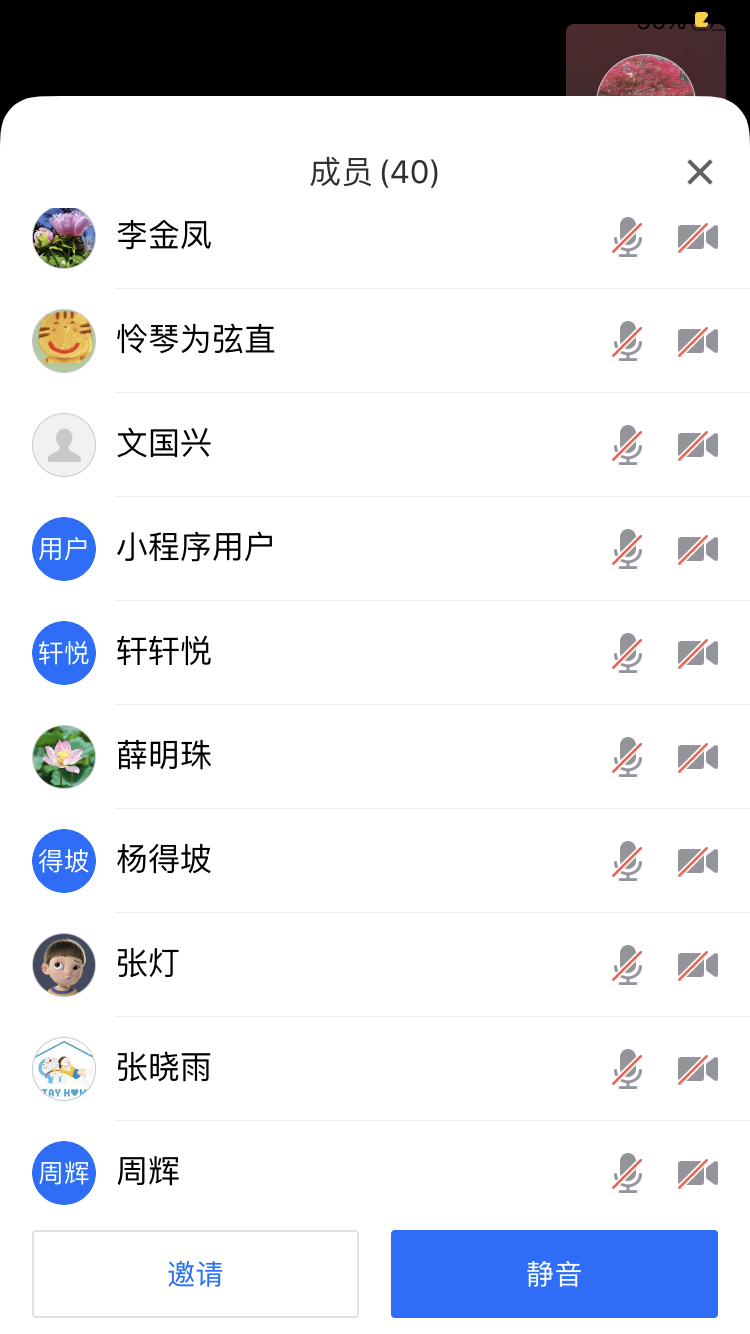Screen dimensions: 750x1334
Task: Unmute 怜琴为弦直's microphone
Action: pos(627,341)
